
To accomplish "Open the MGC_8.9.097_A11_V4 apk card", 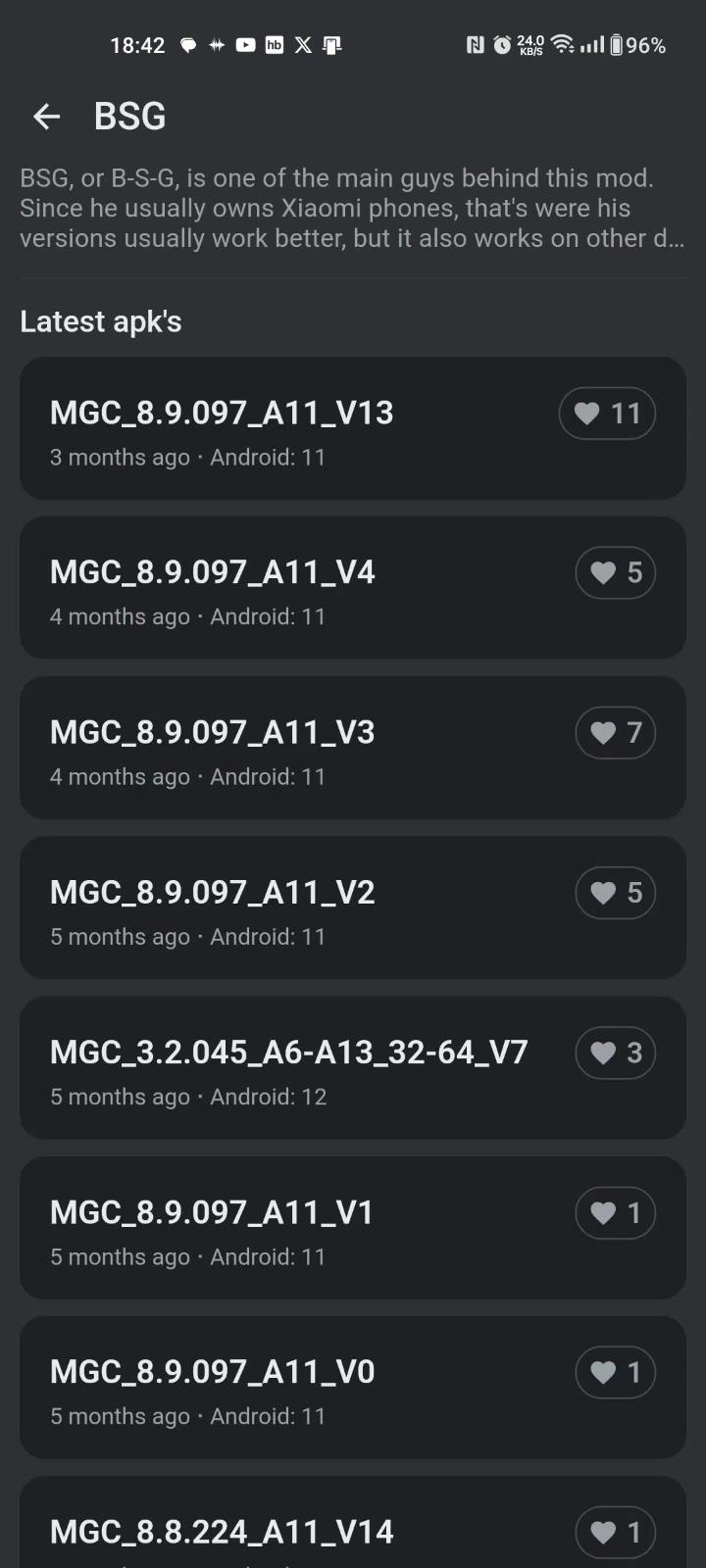I will (x=353, y=588).
